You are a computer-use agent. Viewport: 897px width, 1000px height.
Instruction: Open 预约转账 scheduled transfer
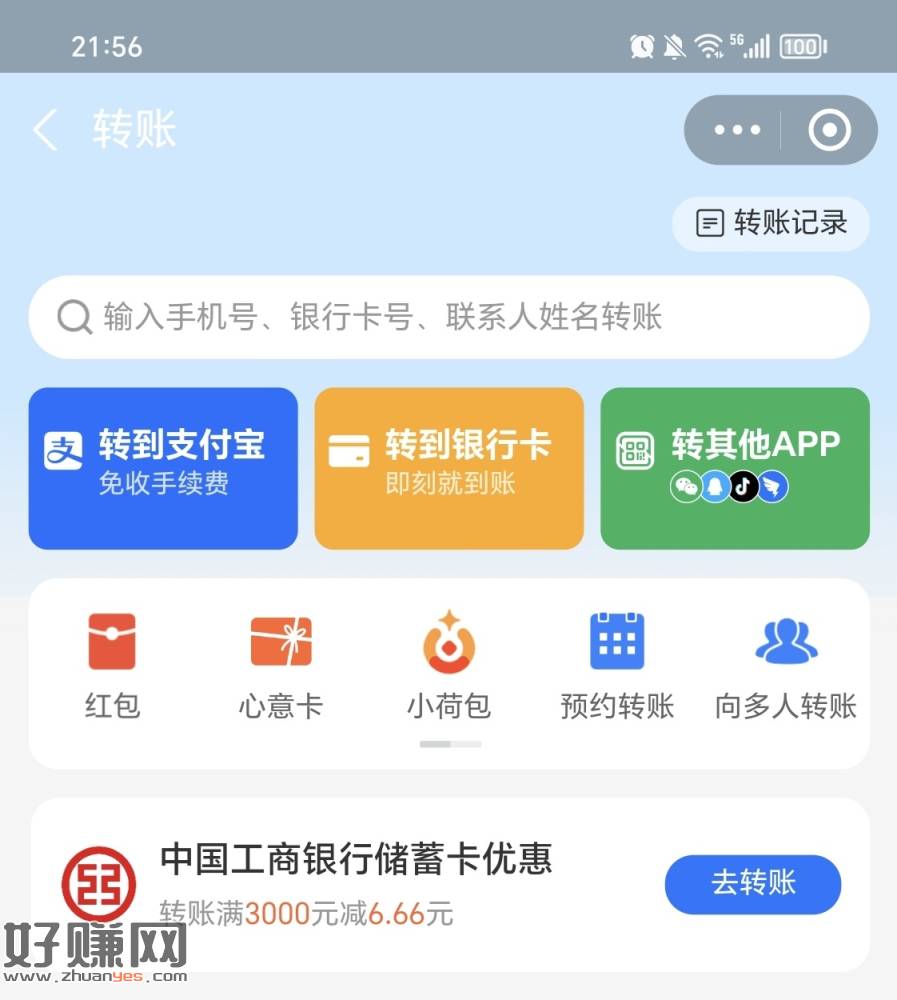[x=617, y=665]
